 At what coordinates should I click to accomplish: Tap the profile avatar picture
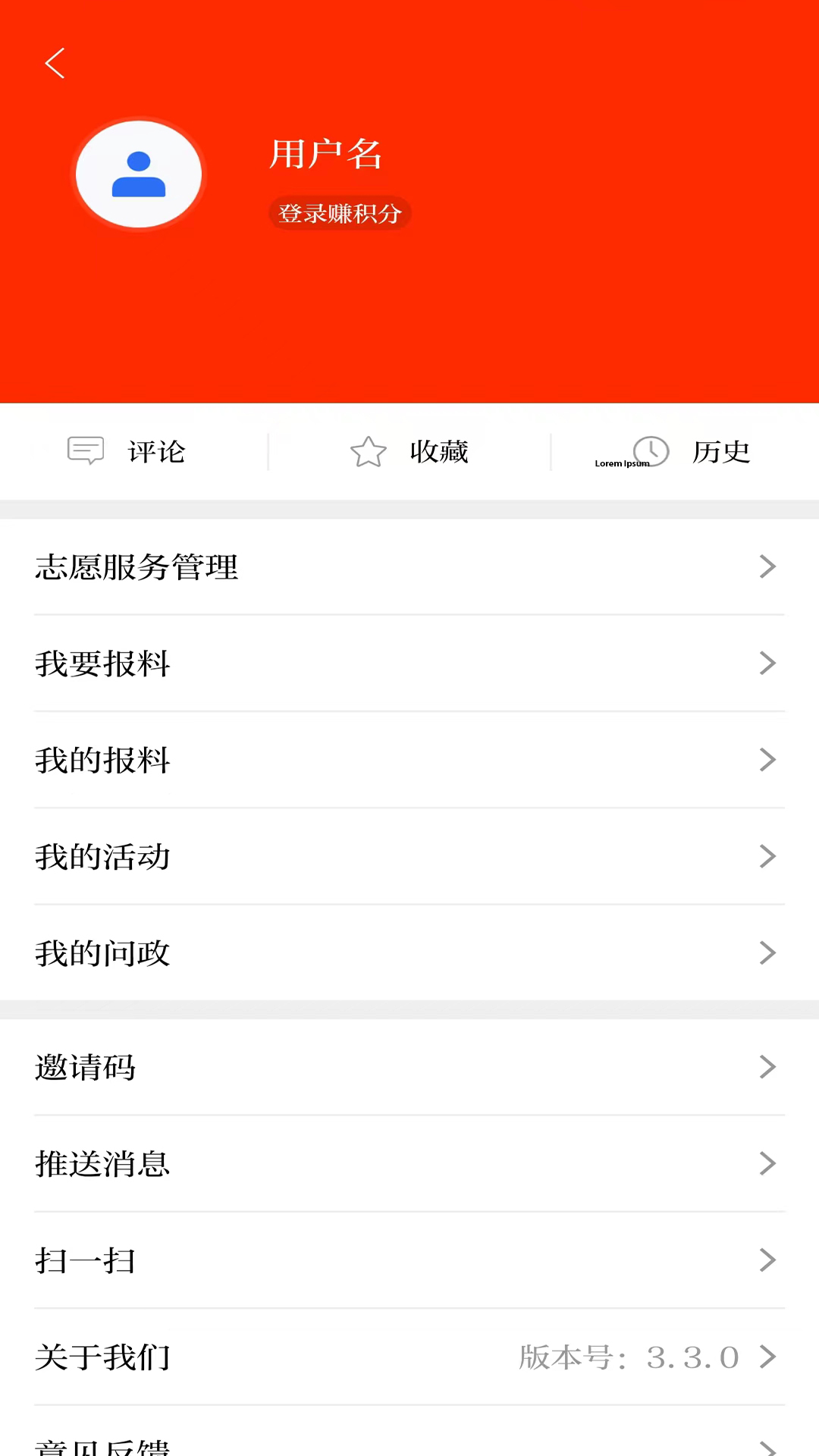click(139, 174)
